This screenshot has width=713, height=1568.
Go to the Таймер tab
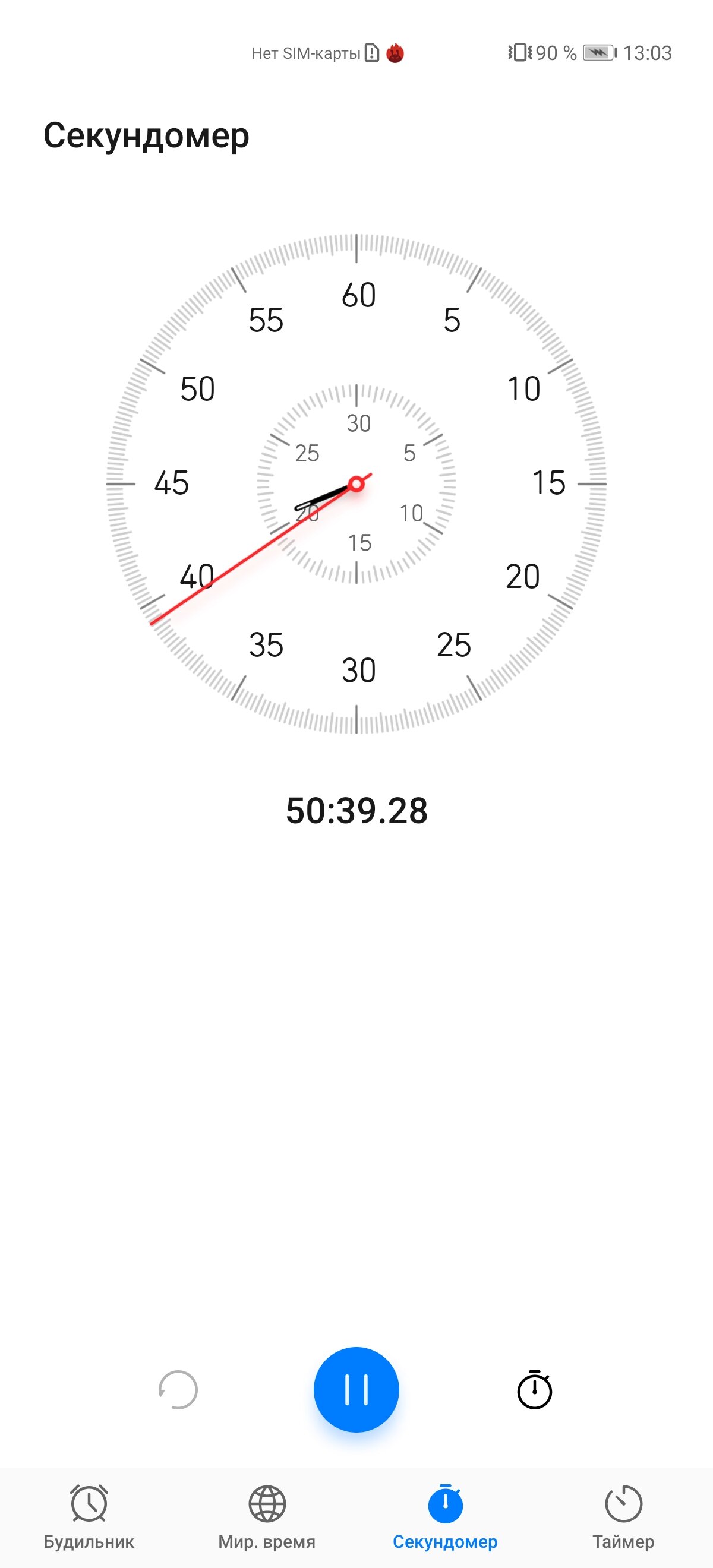(x=623, y=1516)
